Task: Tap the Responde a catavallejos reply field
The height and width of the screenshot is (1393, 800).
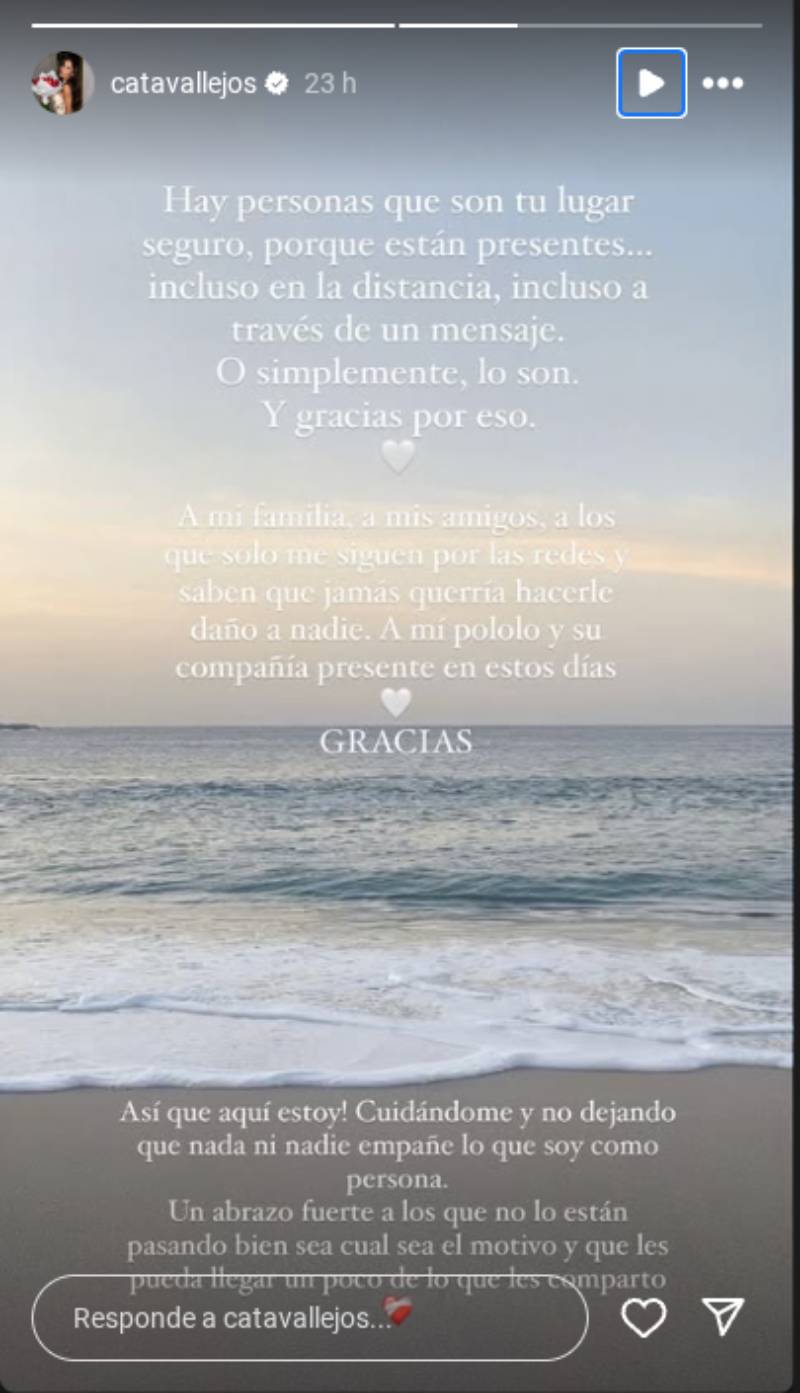Action: click(310, 1318)
